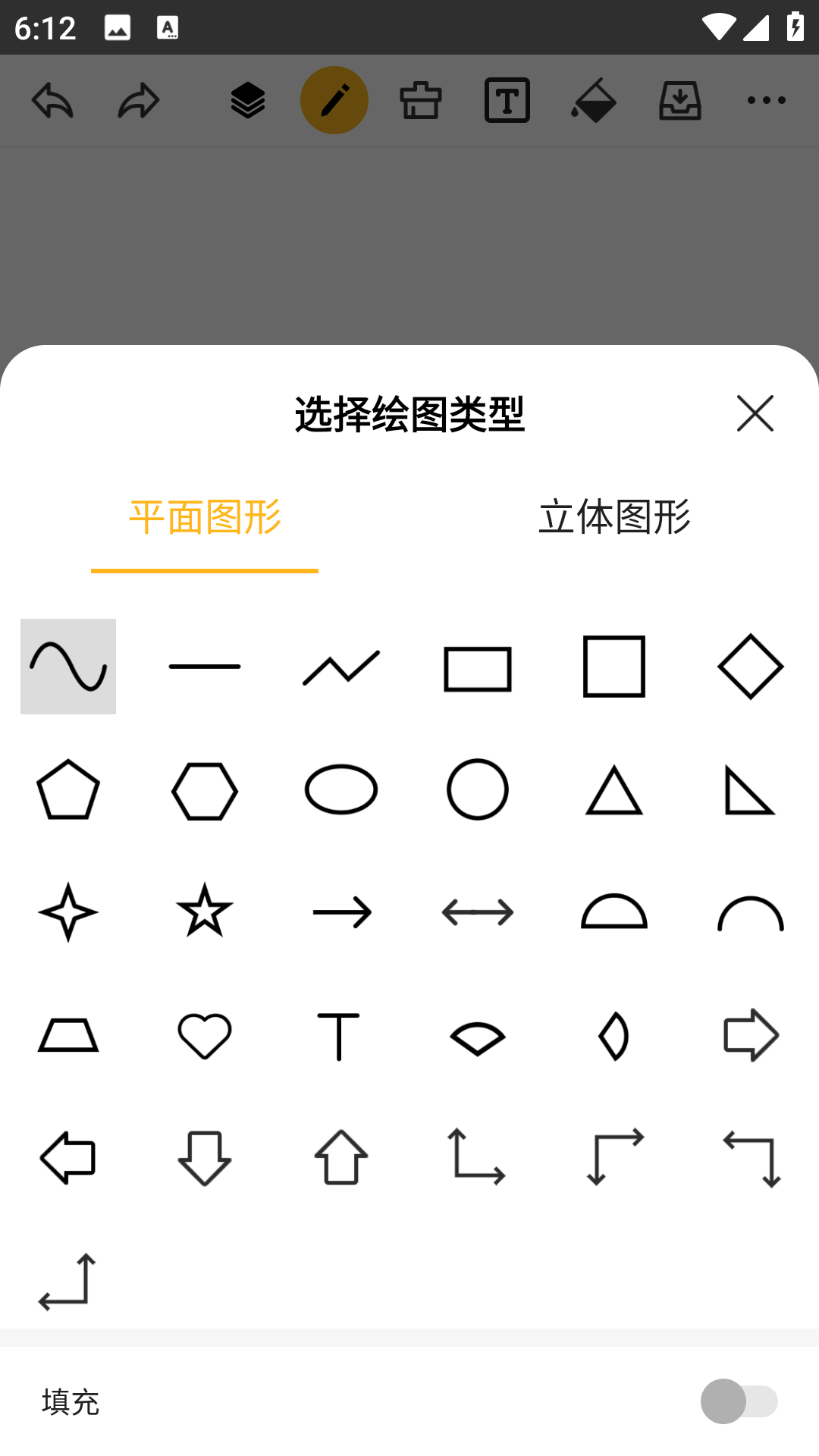This screenshot has height=1456, width=819.
Task: Open the layers panel icon
Action: tap(246, 99)
